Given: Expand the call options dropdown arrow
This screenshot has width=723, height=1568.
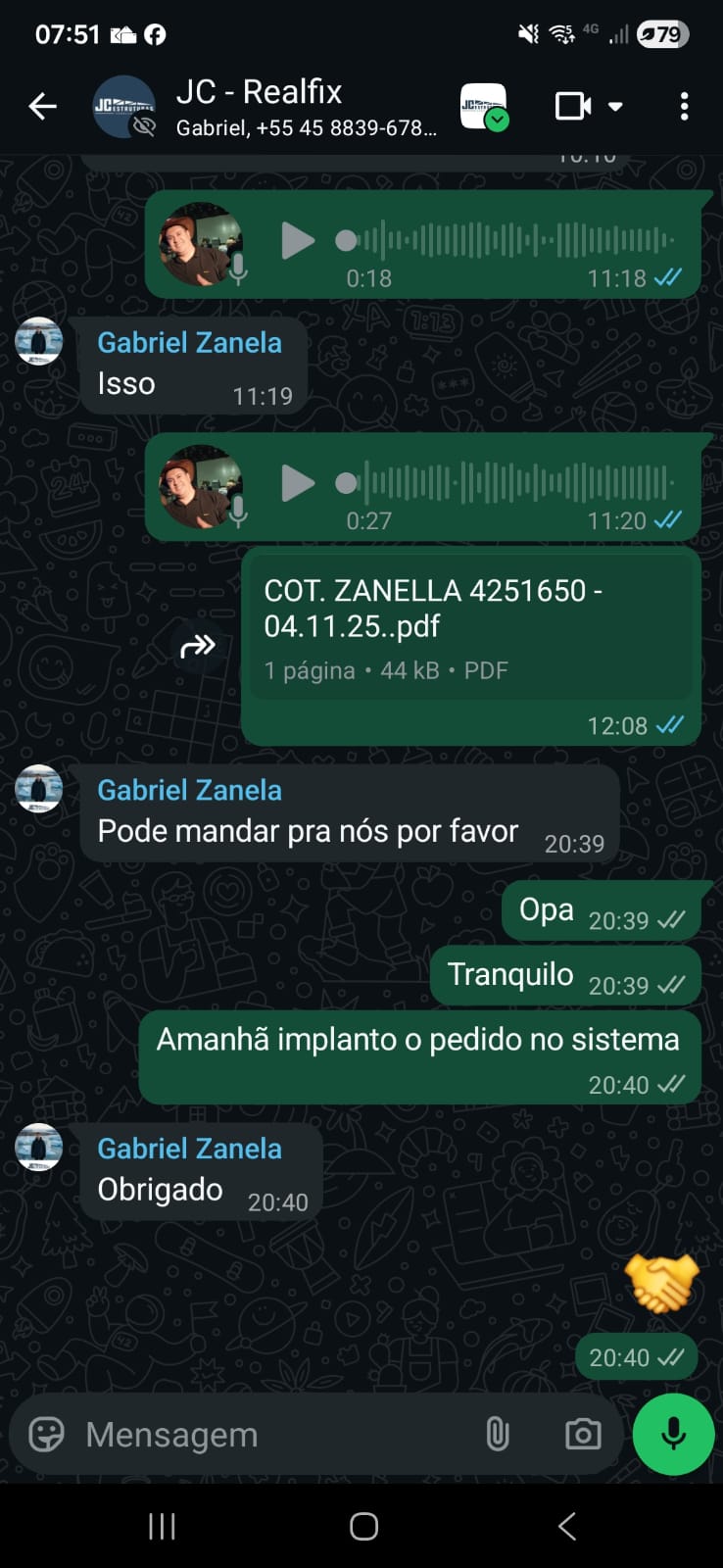Looking at the screenshot, I should [x=616, y=106].
